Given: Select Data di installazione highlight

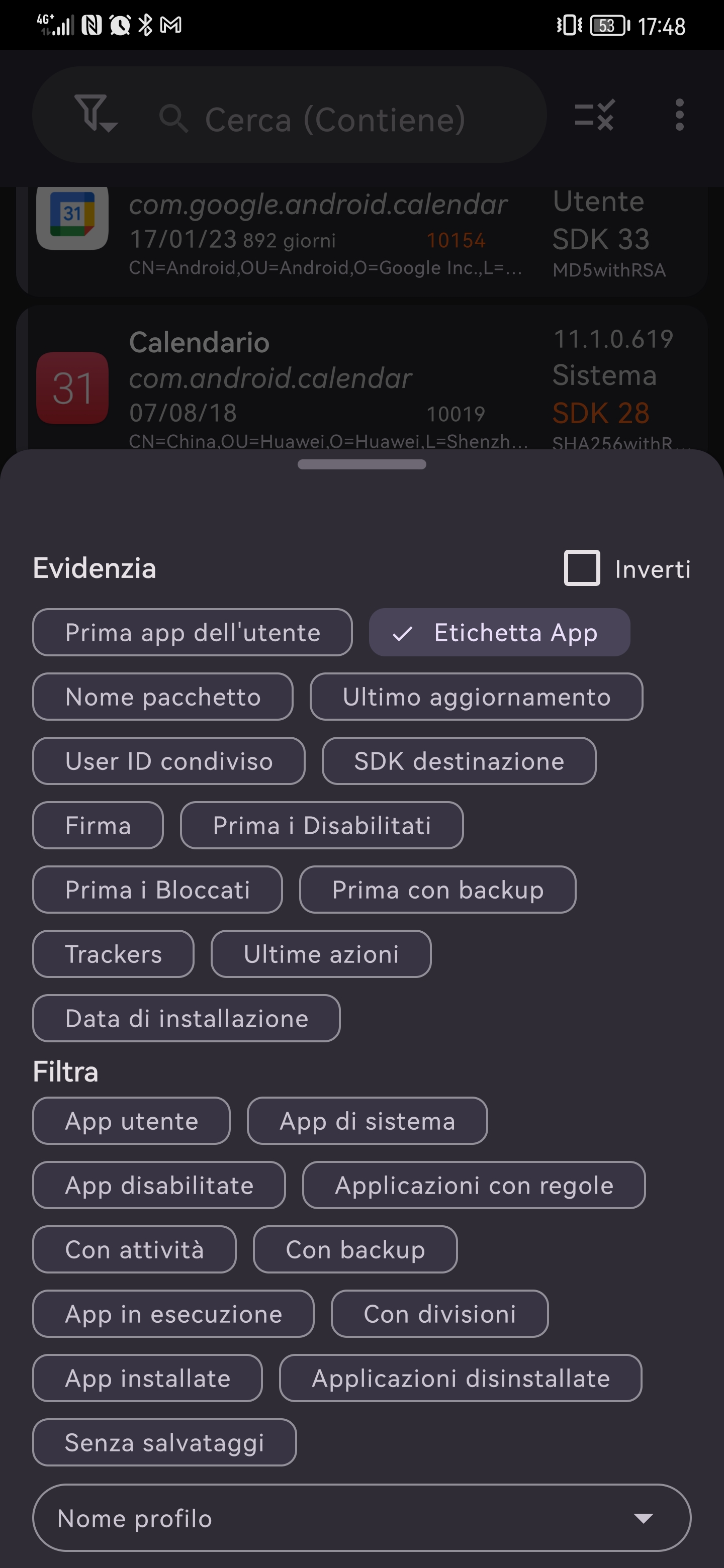Looking at the screenshot, I should [186, 1018].
